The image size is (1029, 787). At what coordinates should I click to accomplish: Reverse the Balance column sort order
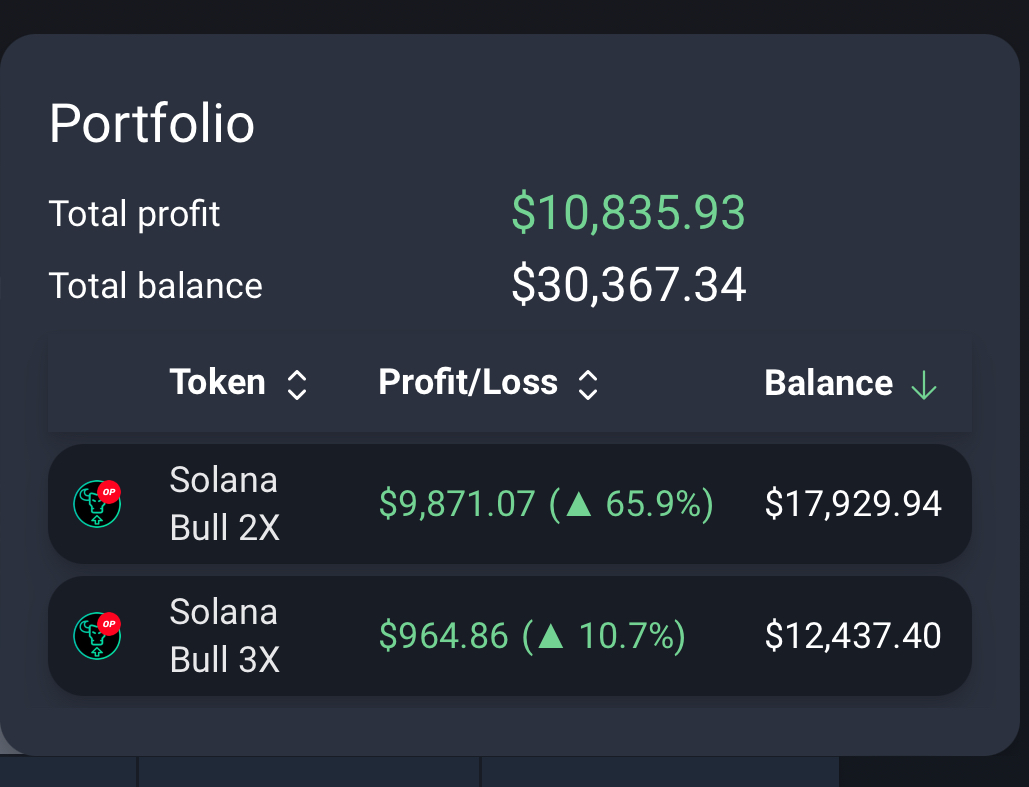point(850,384)
